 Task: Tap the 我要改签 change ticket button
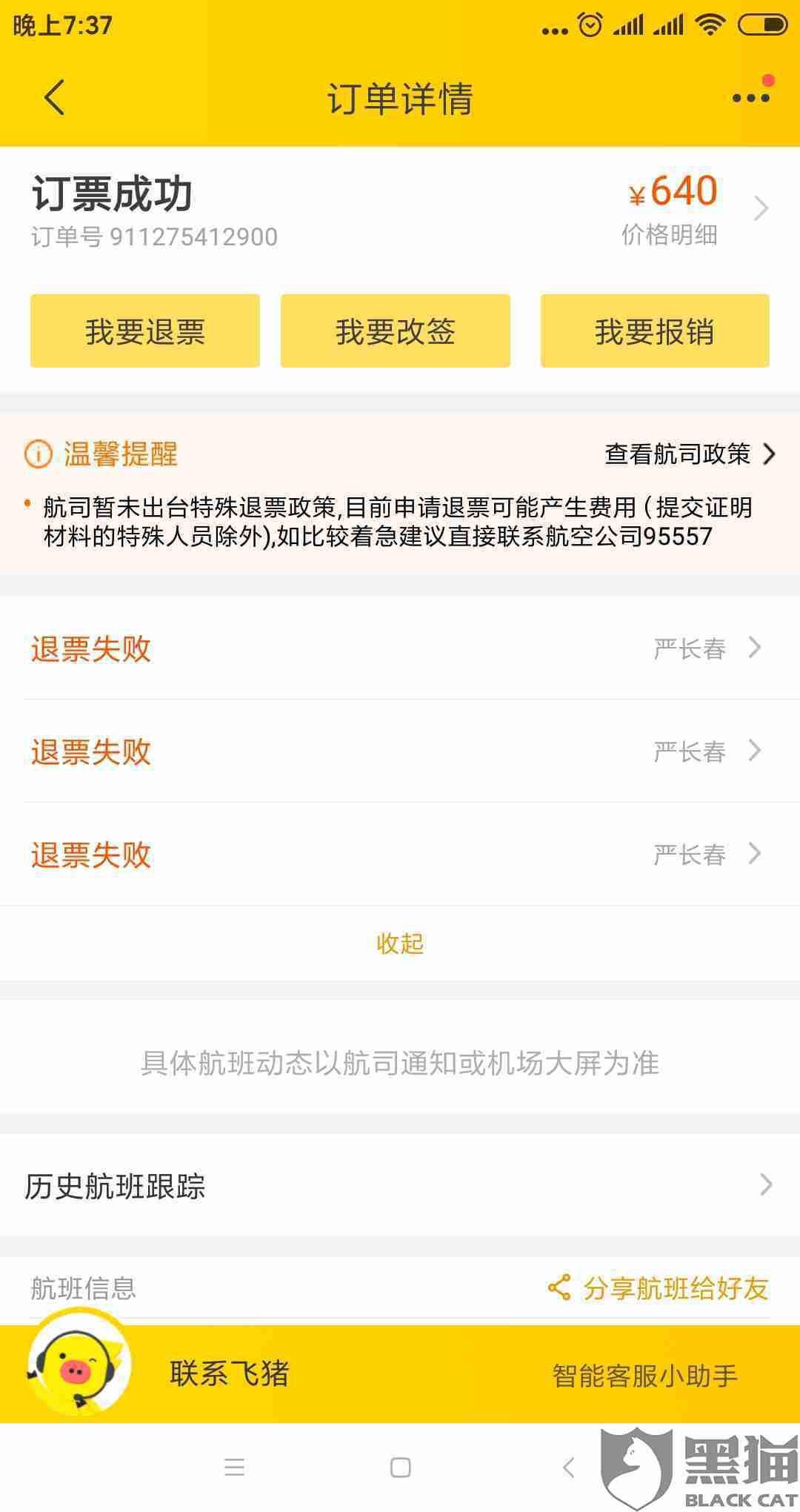coord(396,331)
